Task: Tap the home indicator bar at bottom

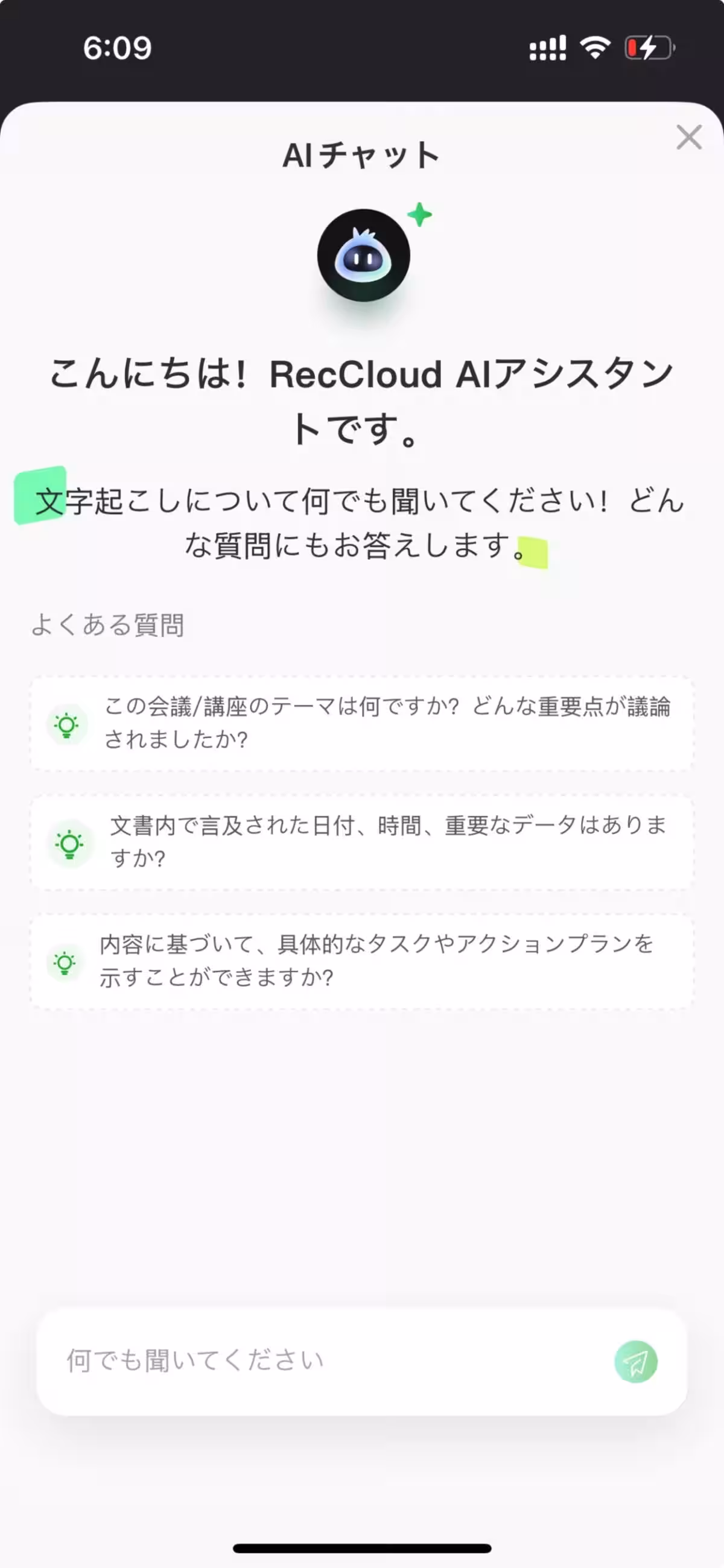Action: 361,1547
